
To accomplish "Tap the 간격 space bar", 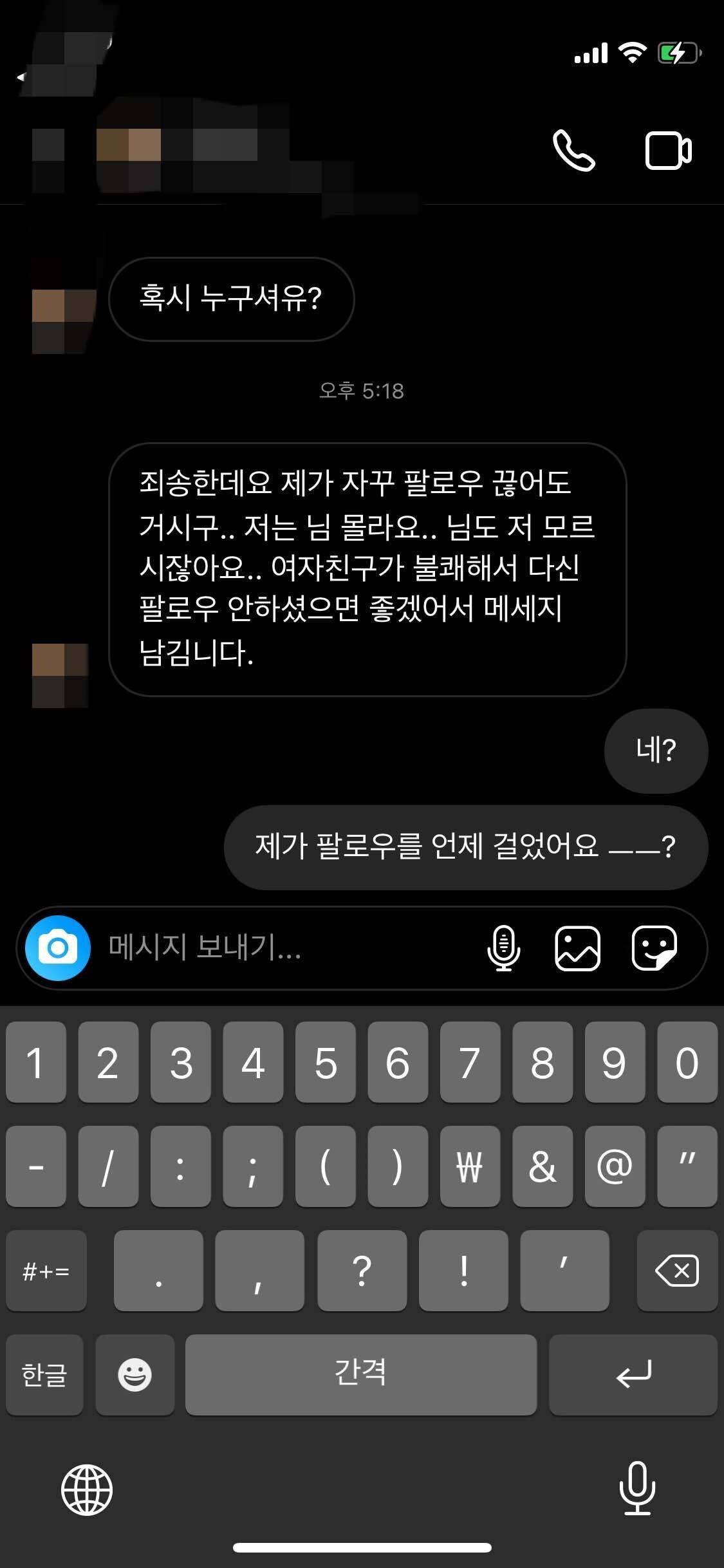I will click(361, 1374).
